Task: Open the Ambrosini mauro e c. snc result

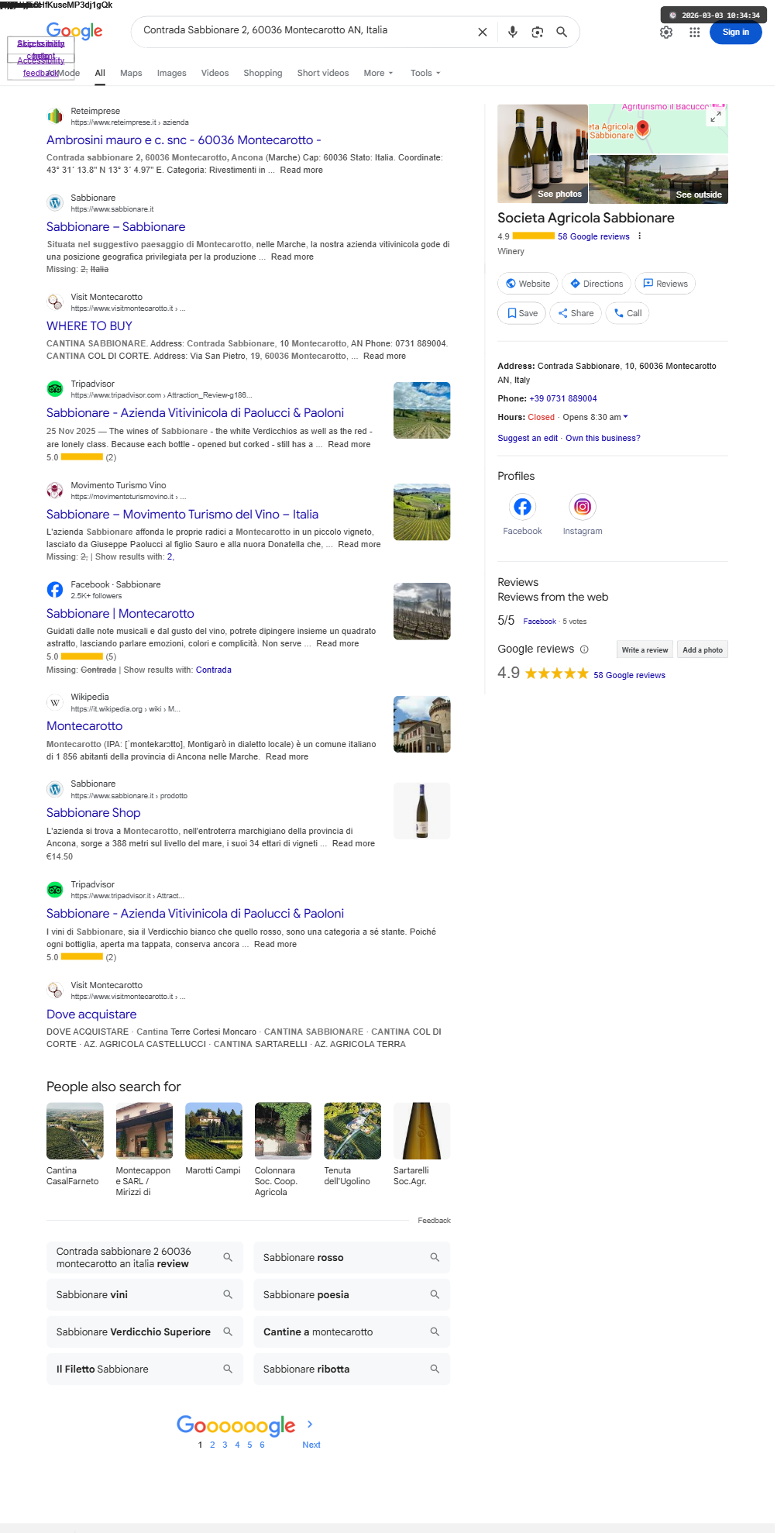Action: click(x=184, y=140)
